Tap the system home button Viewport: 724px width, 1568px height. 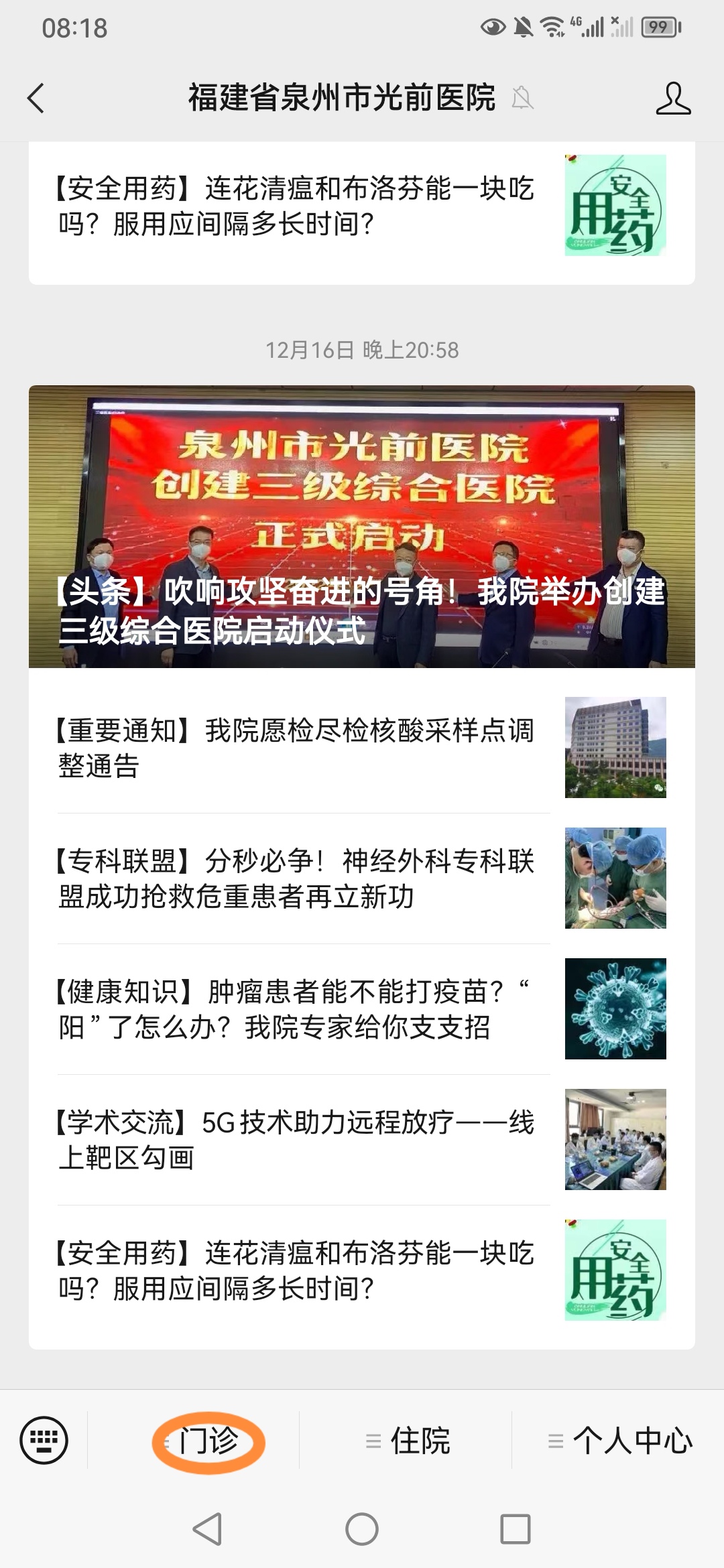[x=362, y=1529]
